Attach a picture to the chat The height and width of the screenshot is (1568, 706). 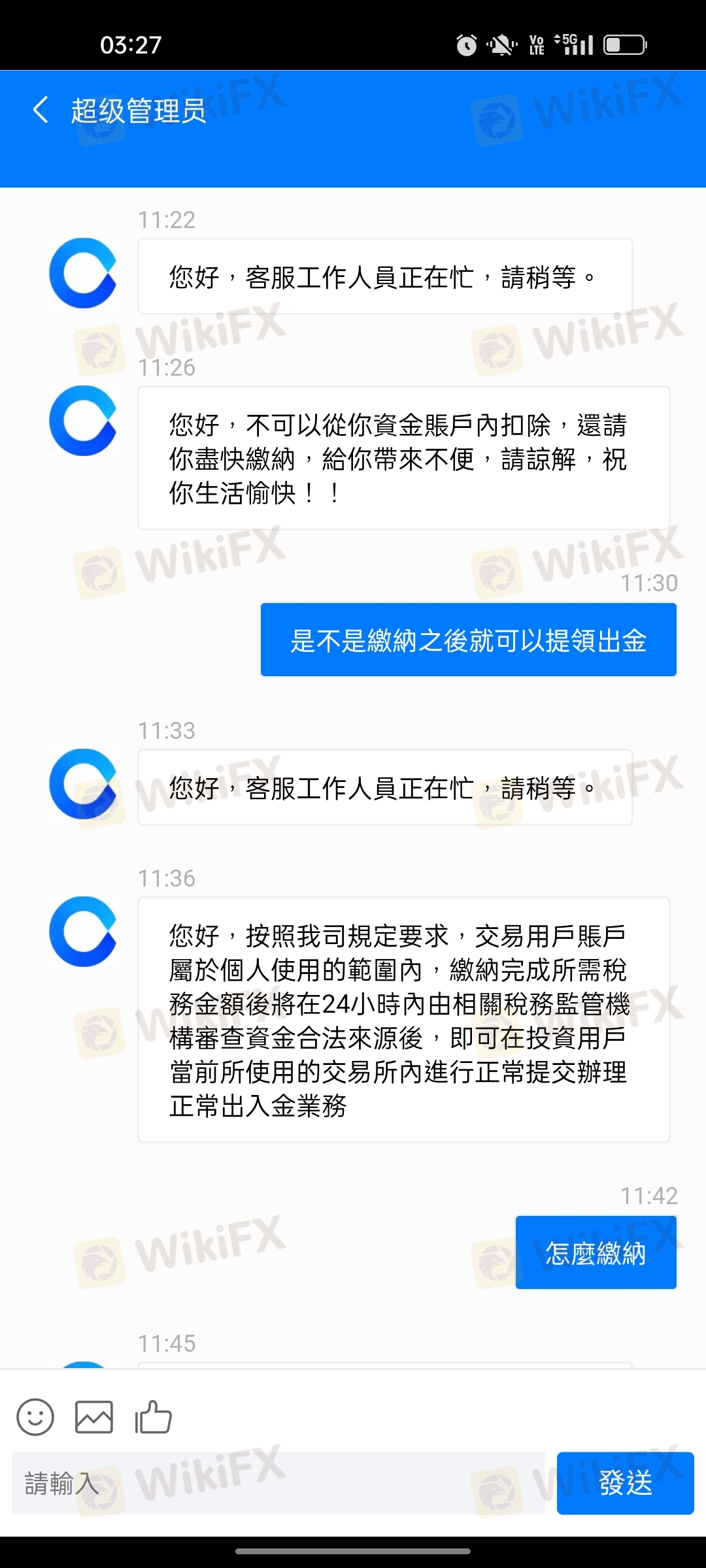point(94,1417)
